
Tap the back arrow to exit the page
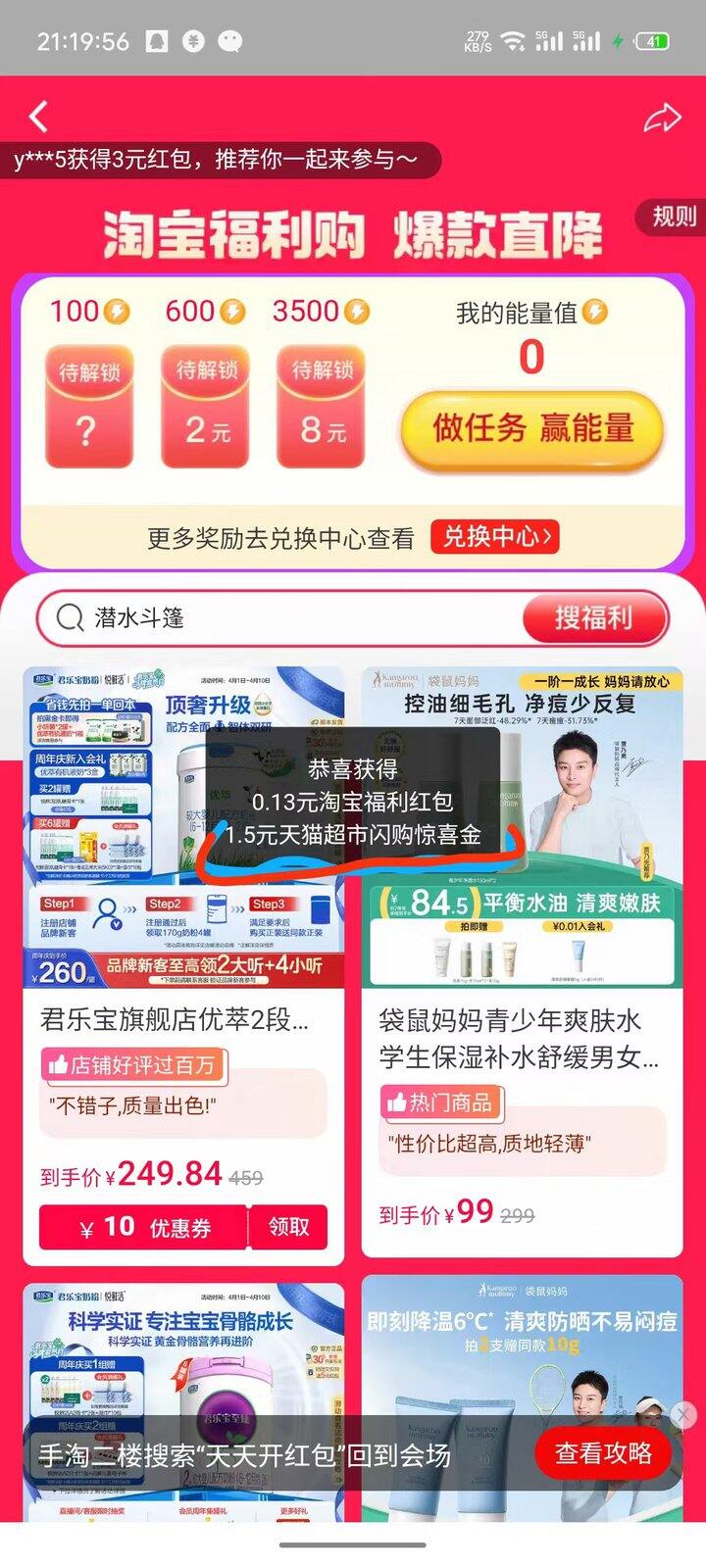[x=38, y=116]
